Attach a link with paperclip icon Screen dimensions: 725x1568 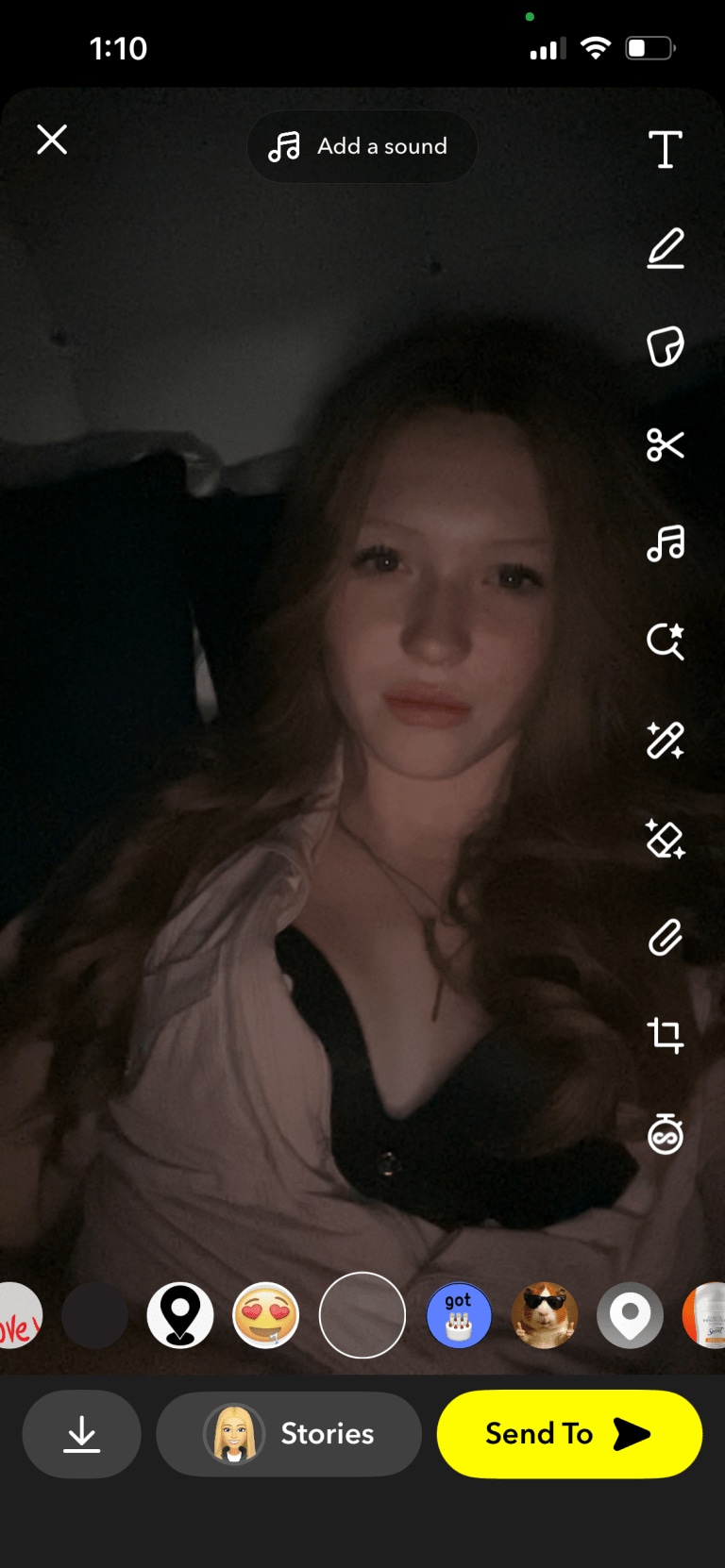[x=665, y=938]
